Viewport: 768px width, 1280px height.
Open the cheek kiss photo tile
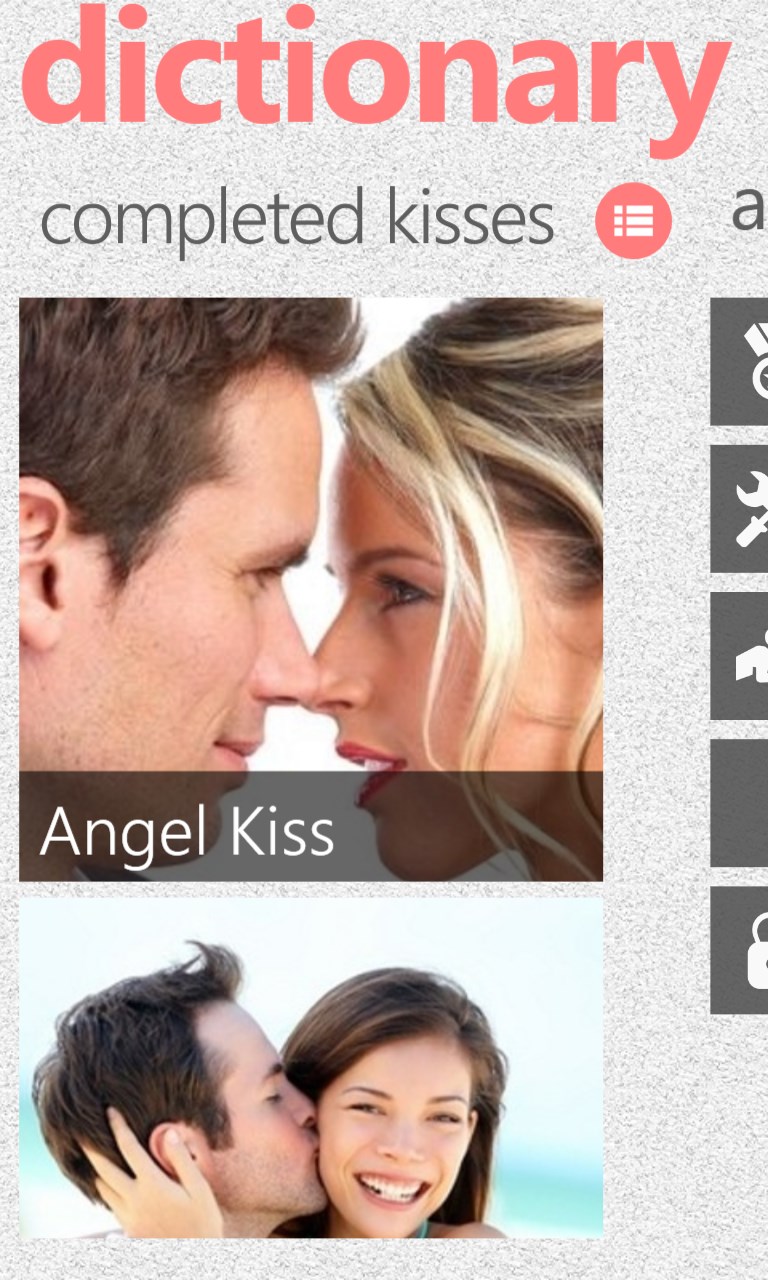click(x=310, y=1067)
